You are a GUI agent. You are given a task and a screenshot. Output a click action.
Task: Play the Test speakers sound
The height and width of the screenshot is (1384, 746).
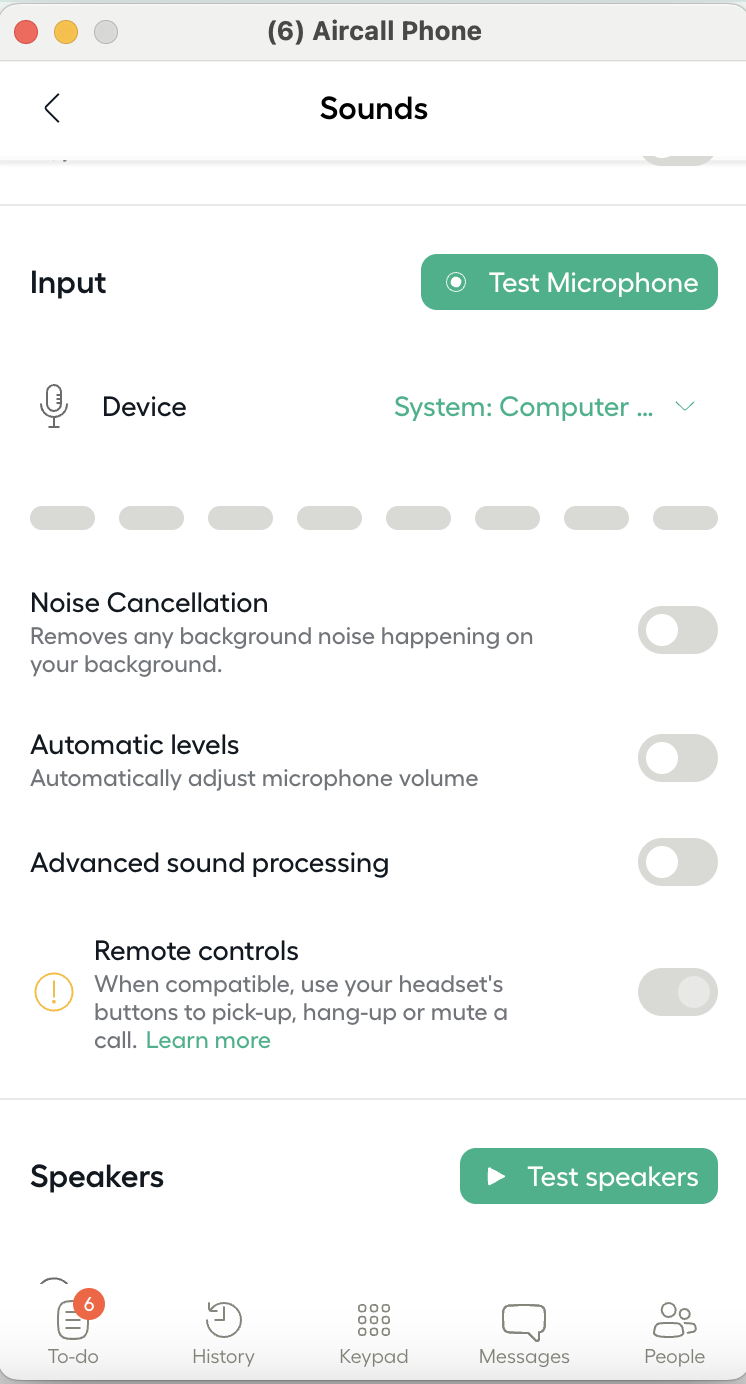pos(589,1176)
